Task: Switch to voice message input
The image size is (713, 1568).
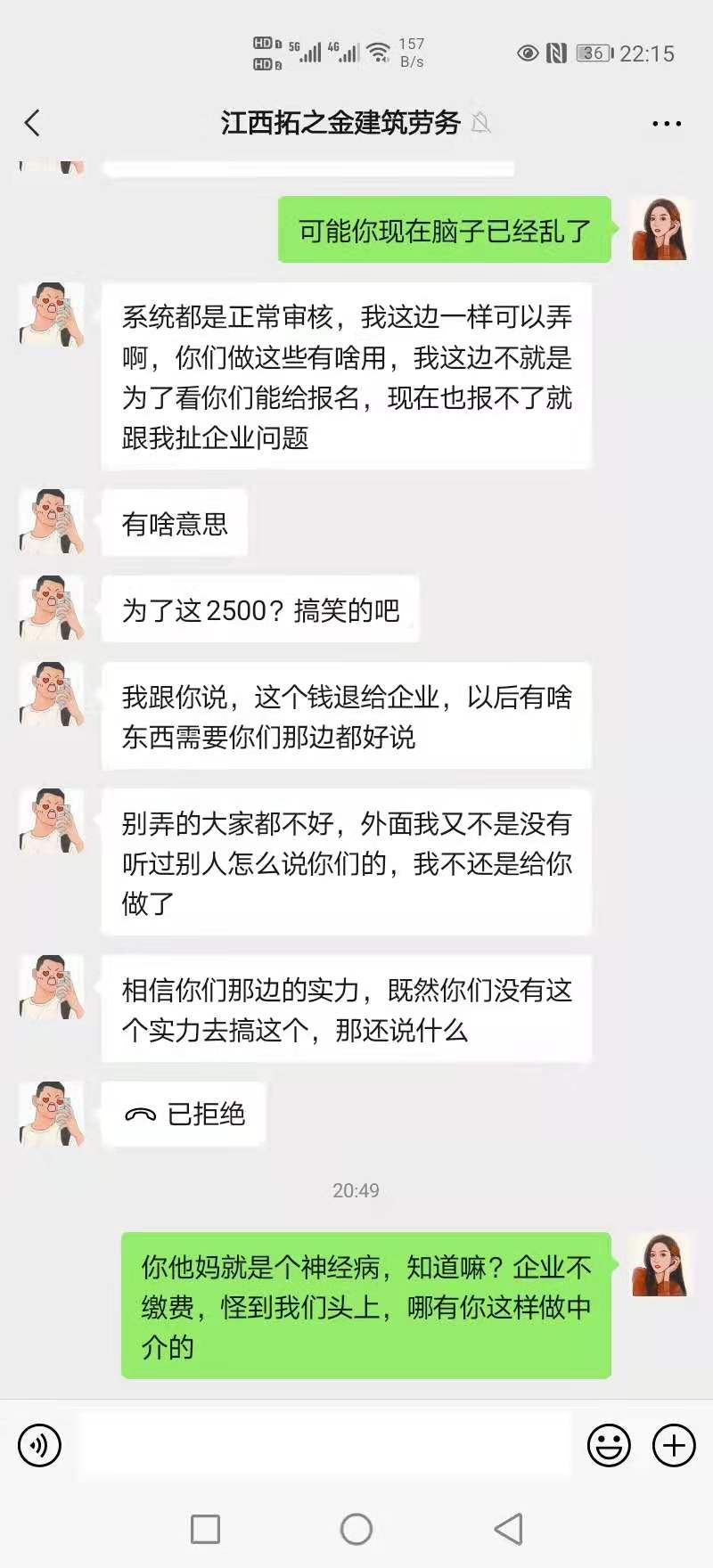Action: pyautogui.click(x=39, y=1445)
